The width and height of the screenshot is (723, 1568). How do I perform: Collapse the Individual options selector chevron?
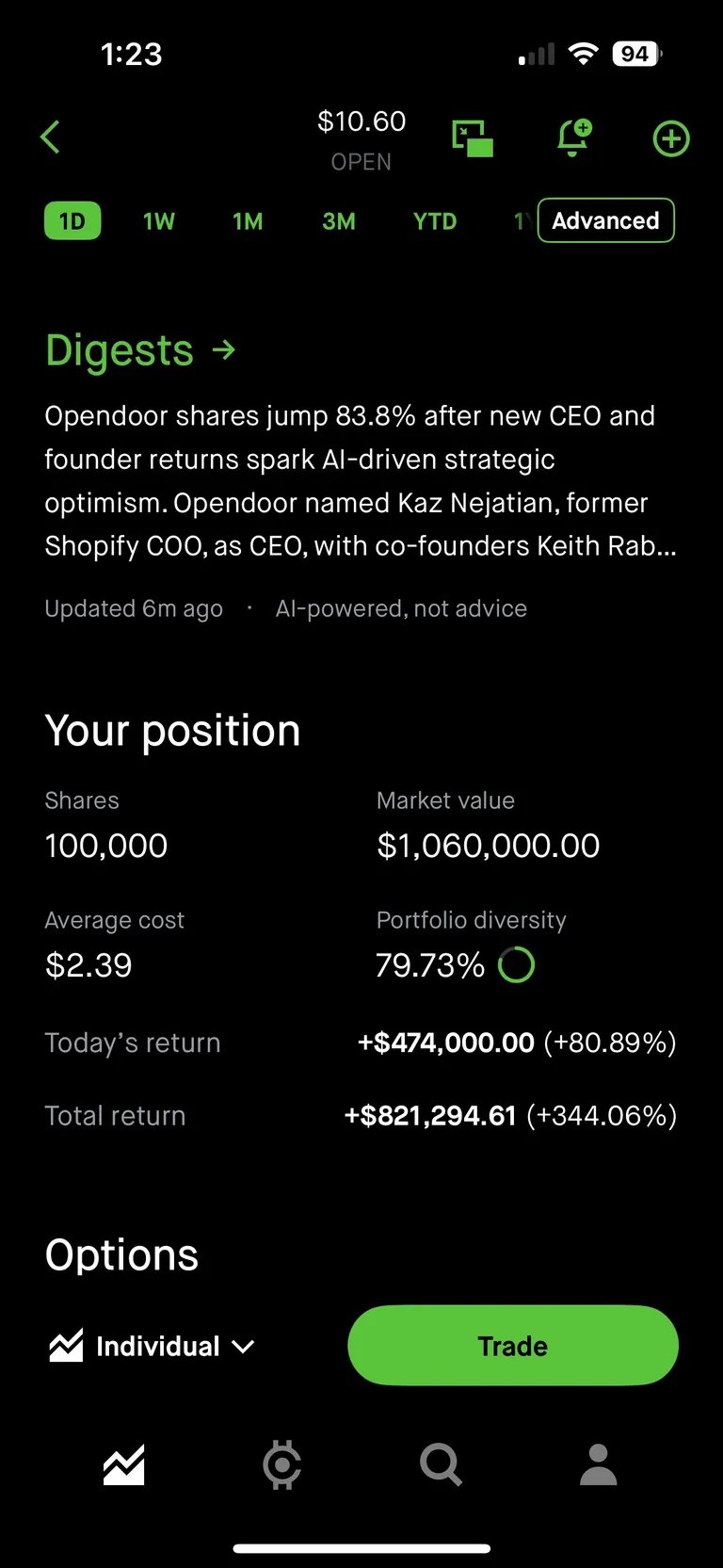click(244, 1347)
